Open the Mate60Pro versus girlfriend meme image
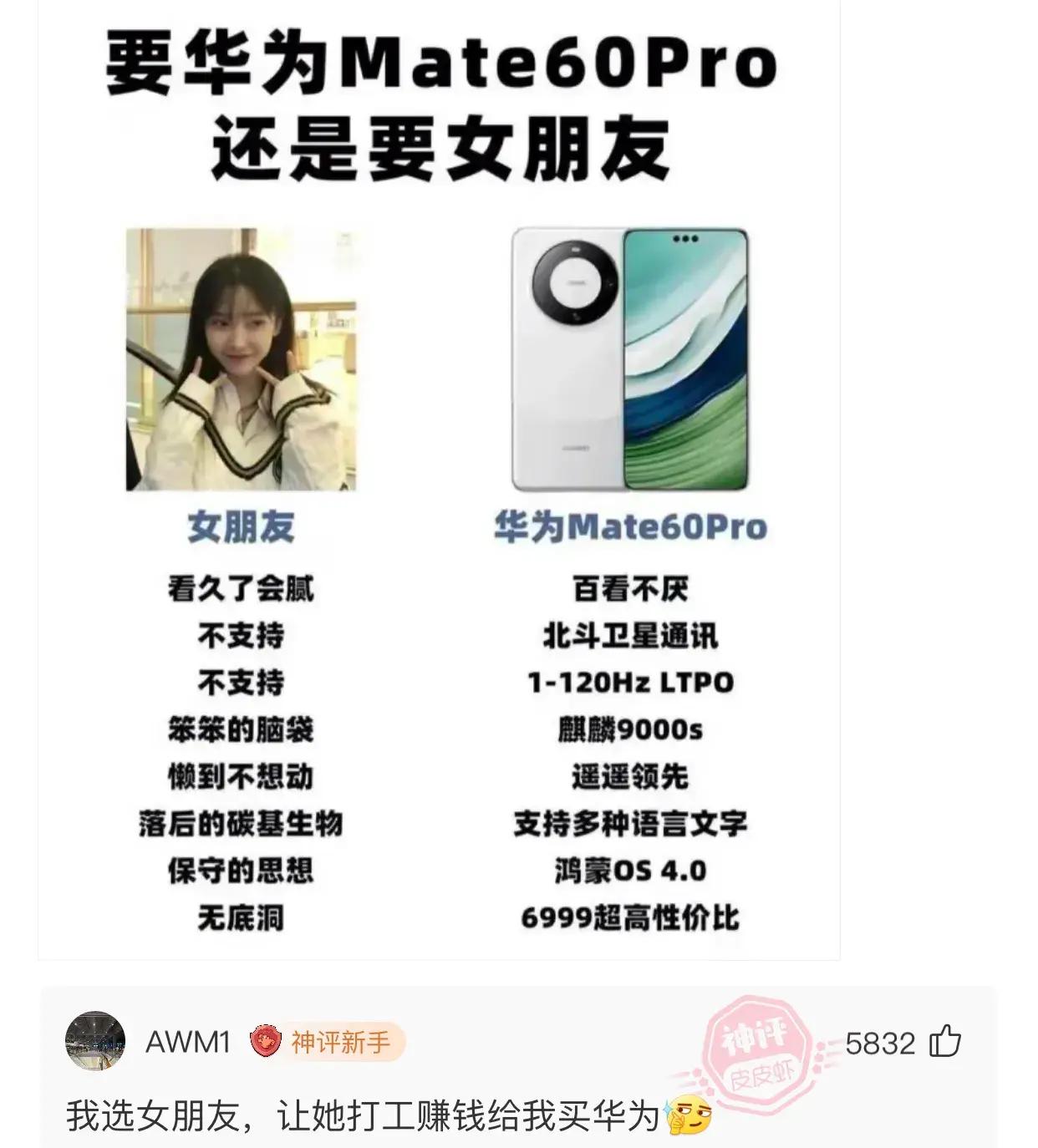Screen dimensions: 1038x1148 tap(439, 480)
